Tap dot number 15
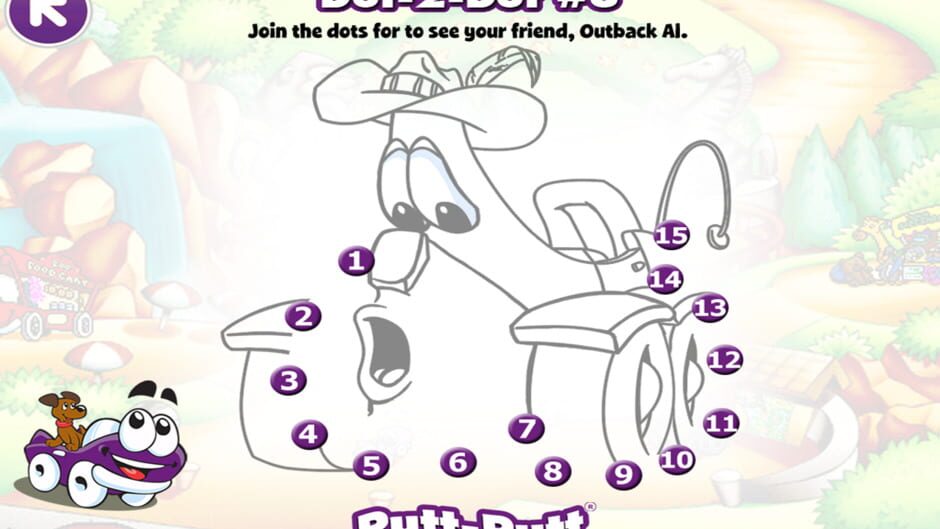 coord(672,236)
